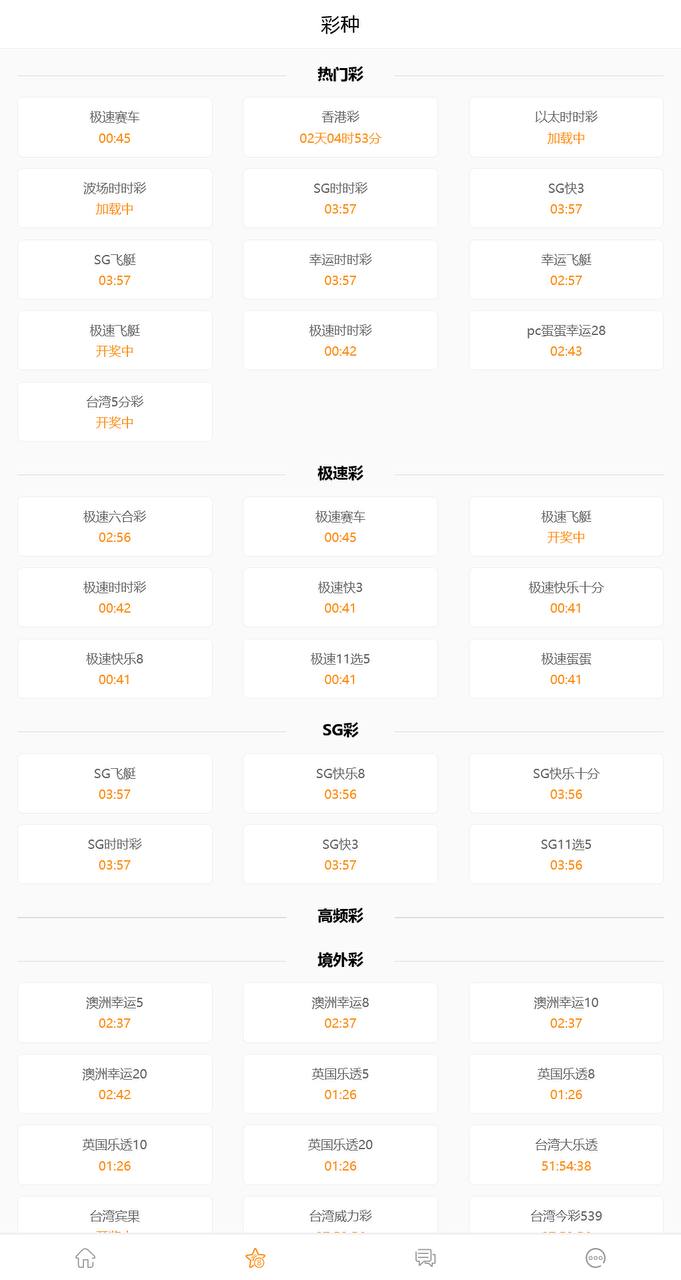681x1280 pixels.
Task: Open the 香港彩 lottery card
Action: (x=340, y=127)
